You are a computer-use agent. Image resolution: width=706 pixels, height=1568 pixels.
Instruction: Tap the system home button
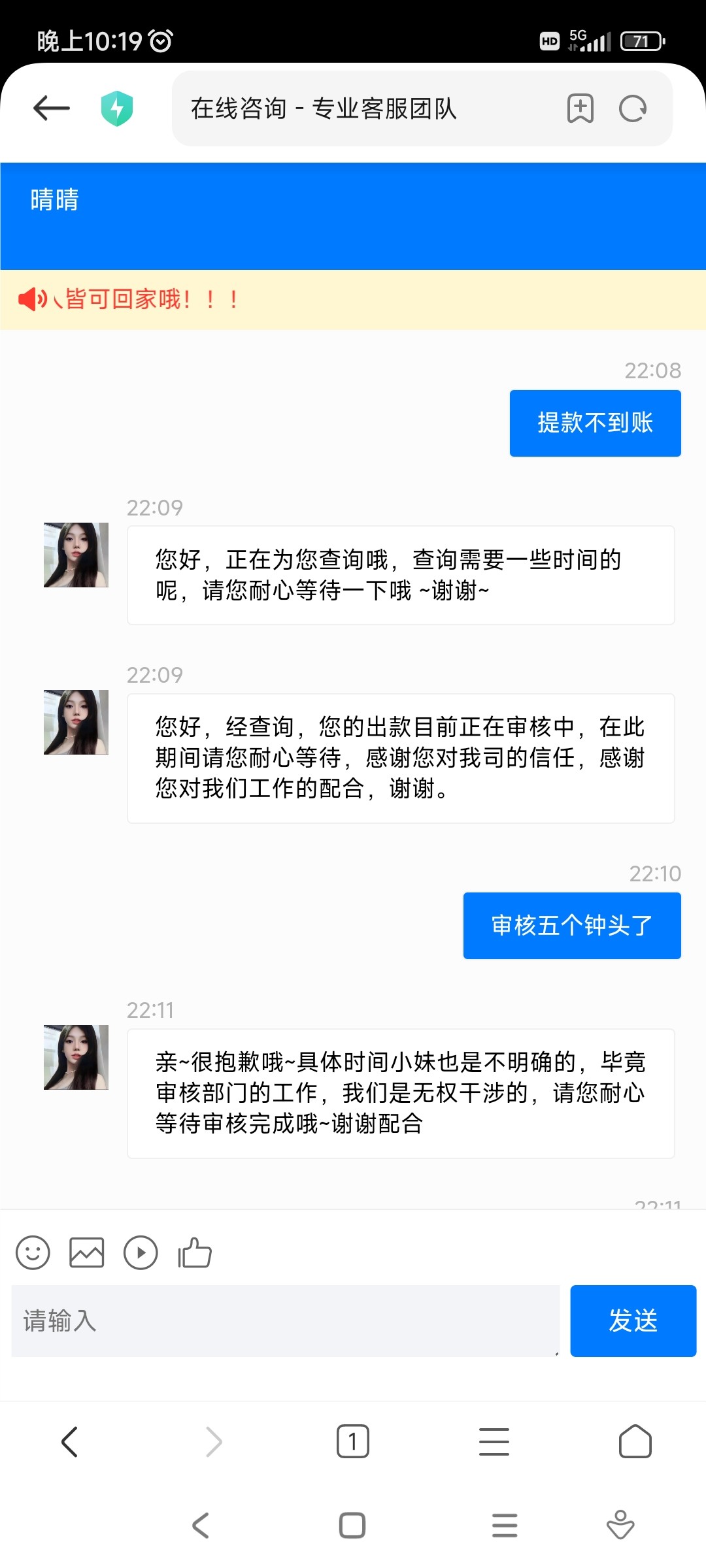pyautogui.click(x=352, y=1526)
